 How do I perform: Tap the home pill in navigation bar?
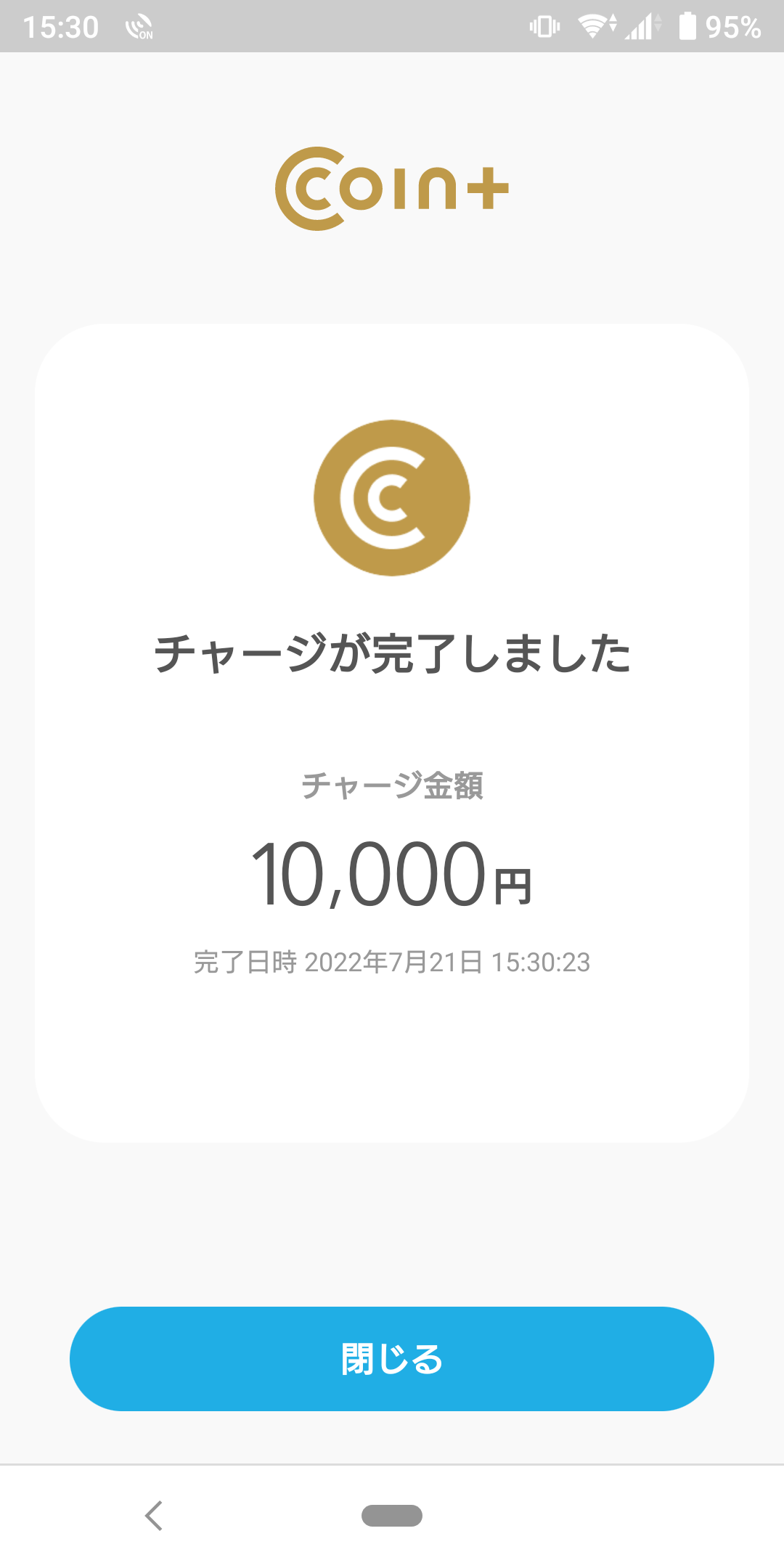[392, 1516]
